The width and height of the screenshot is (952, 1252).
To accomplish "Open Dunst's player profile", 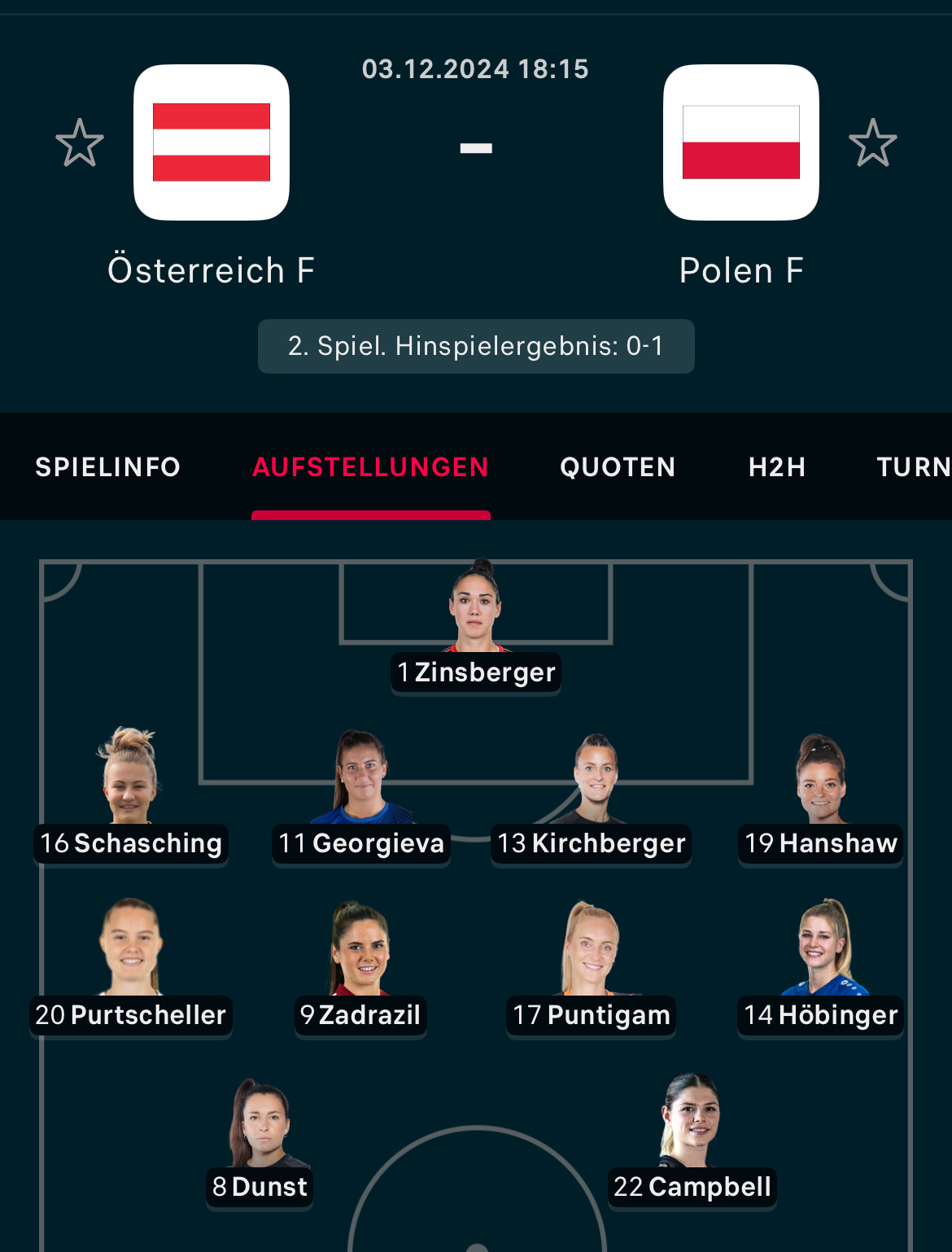I will [260, 1140].
